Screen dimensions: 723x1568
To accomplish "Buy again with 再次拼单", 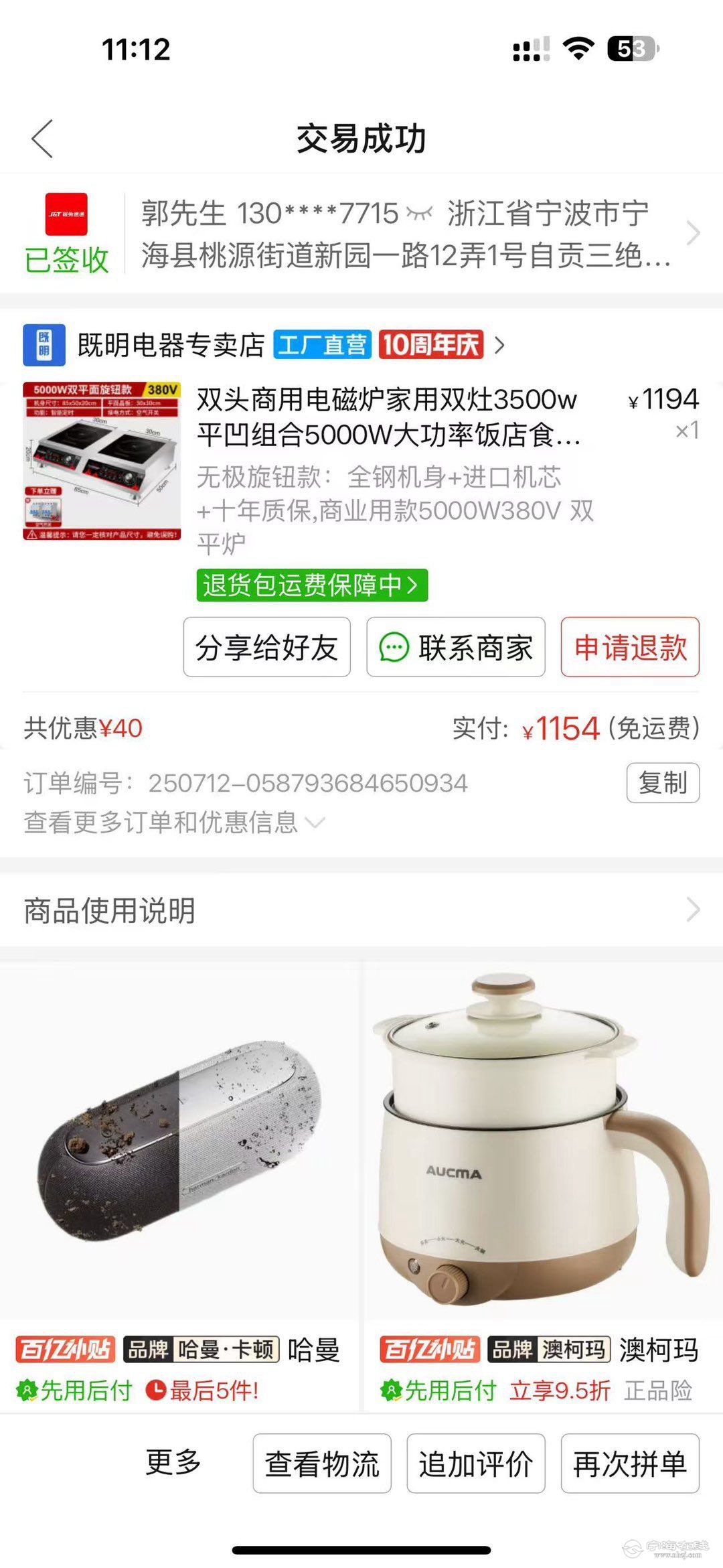I will click(x=630, y=1464).
